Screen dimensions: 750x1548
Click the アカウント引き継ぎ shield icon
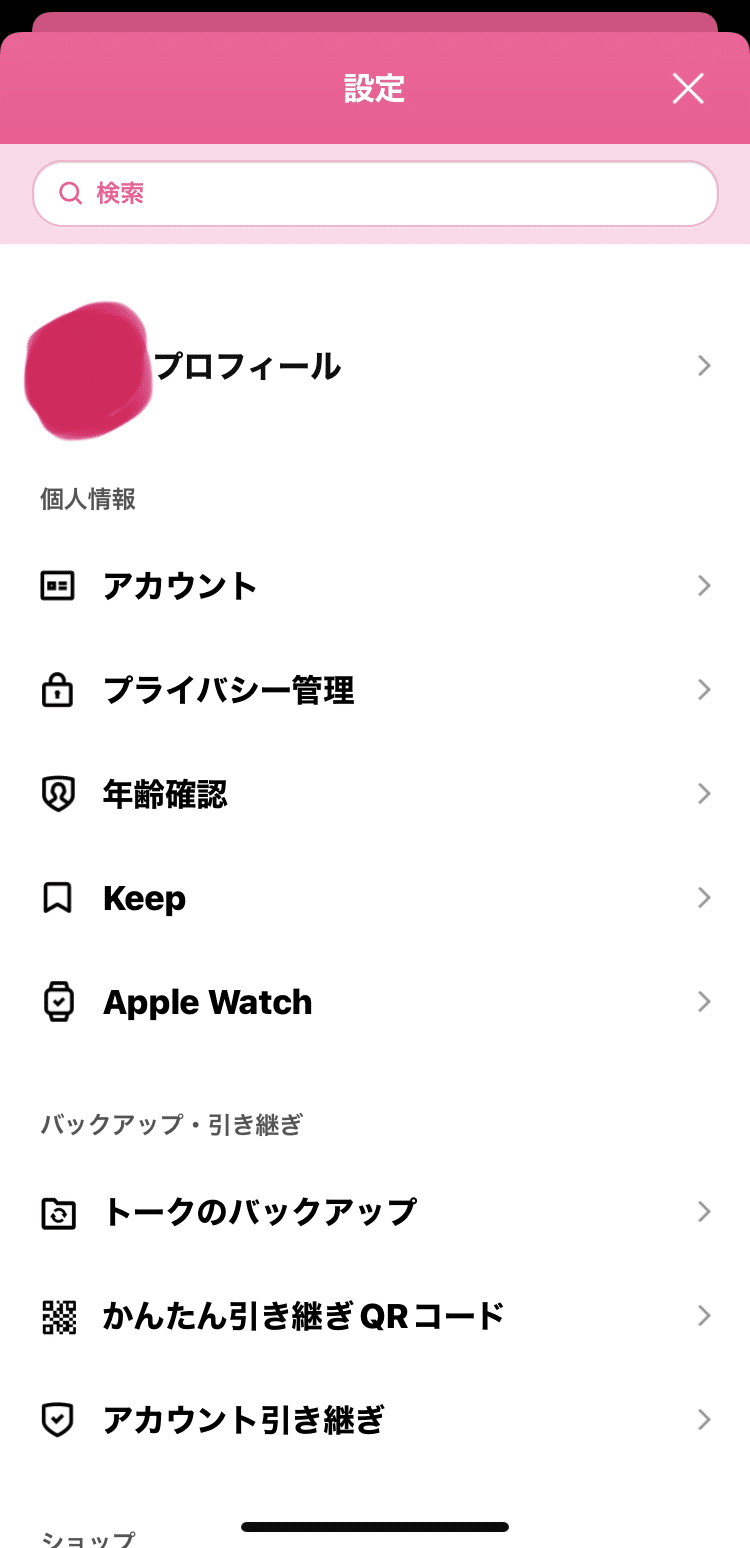click(x=58, y=1420)
